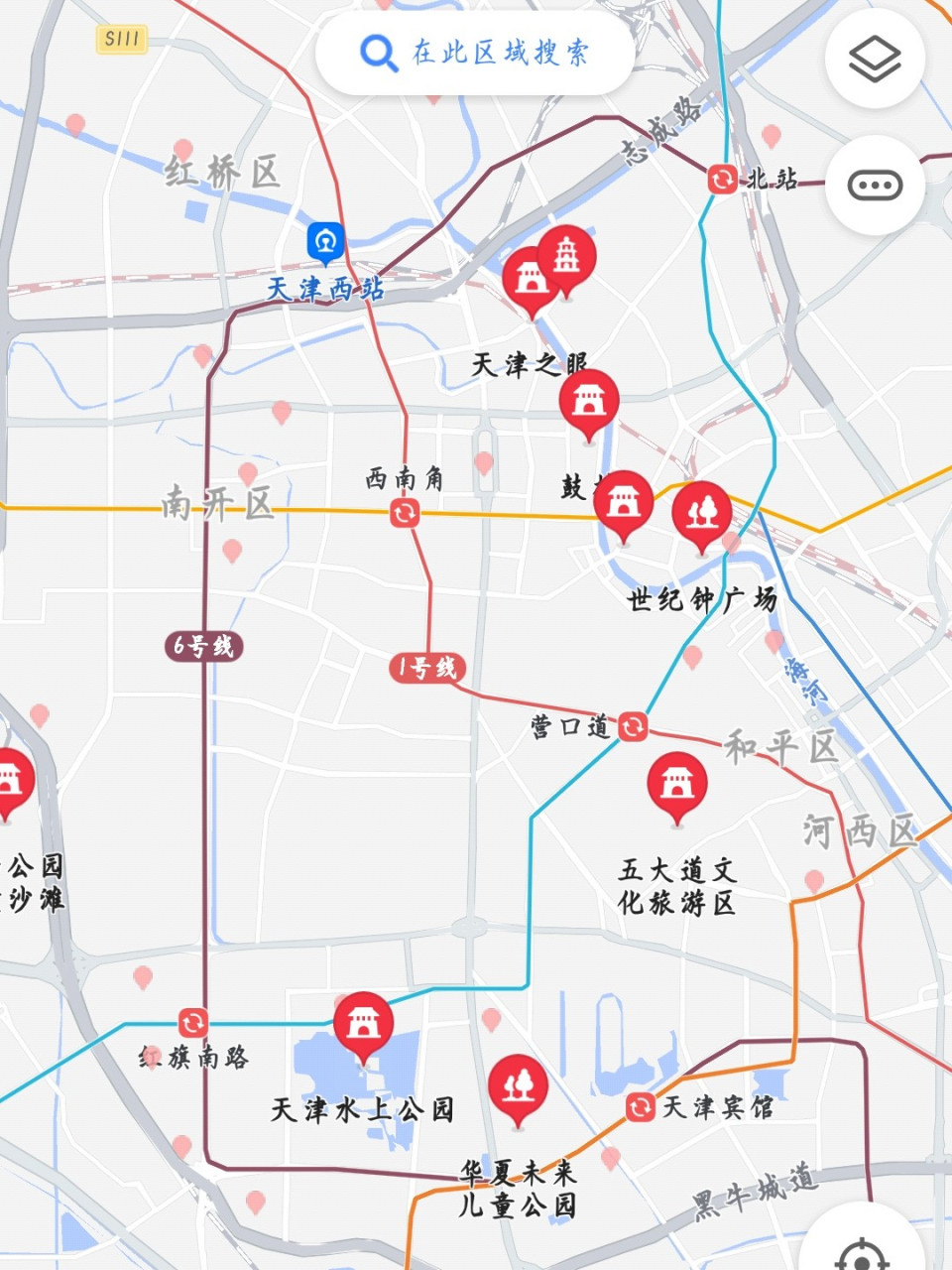Tap the 华夏未来儿童公园 park marker

coord(521,1087)
